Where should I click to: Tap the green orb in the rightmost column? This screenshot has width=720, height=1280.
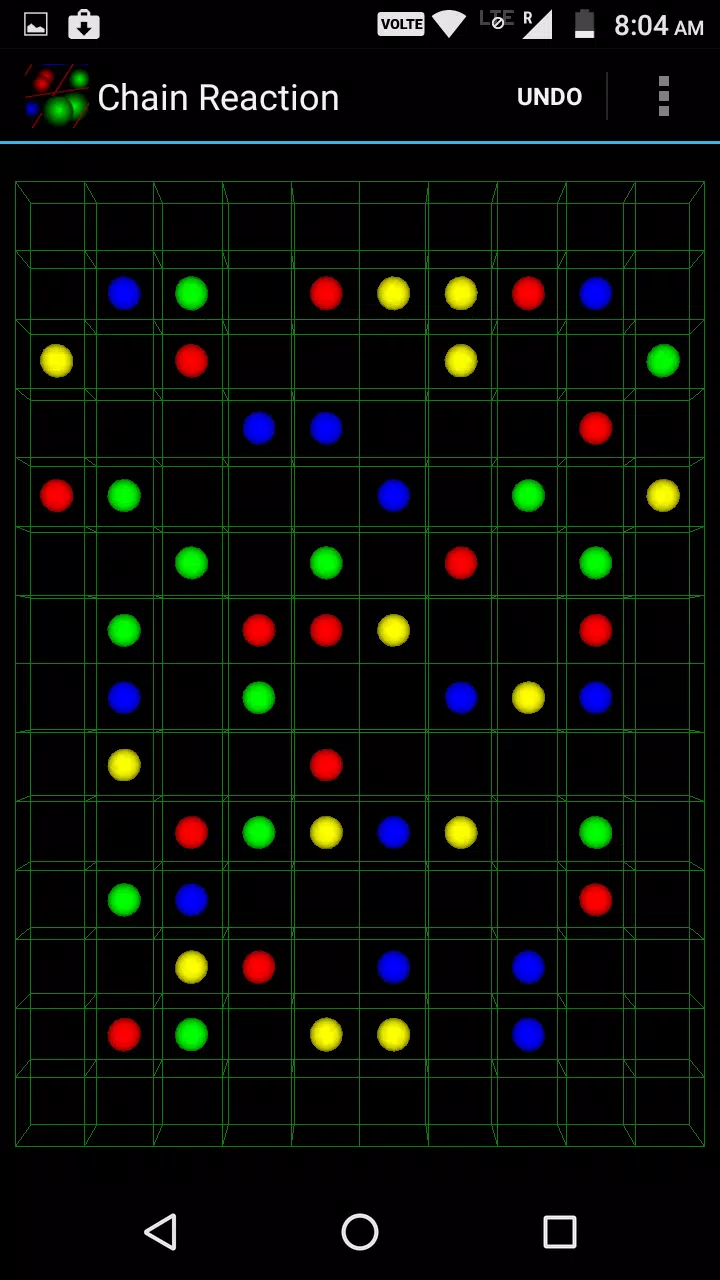pyautogui.click(x=663, y=360)
